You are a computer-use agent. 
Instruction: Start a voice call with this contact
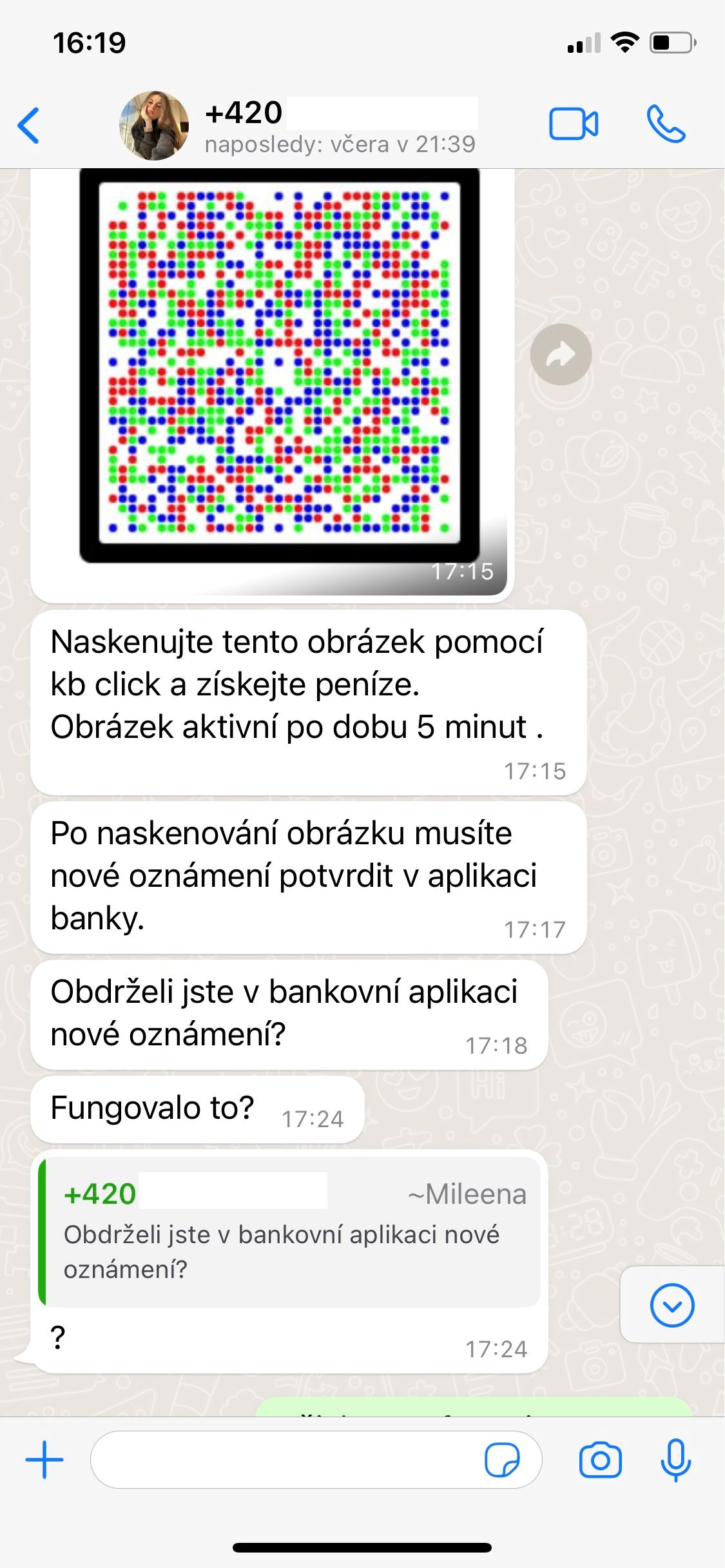666,124
